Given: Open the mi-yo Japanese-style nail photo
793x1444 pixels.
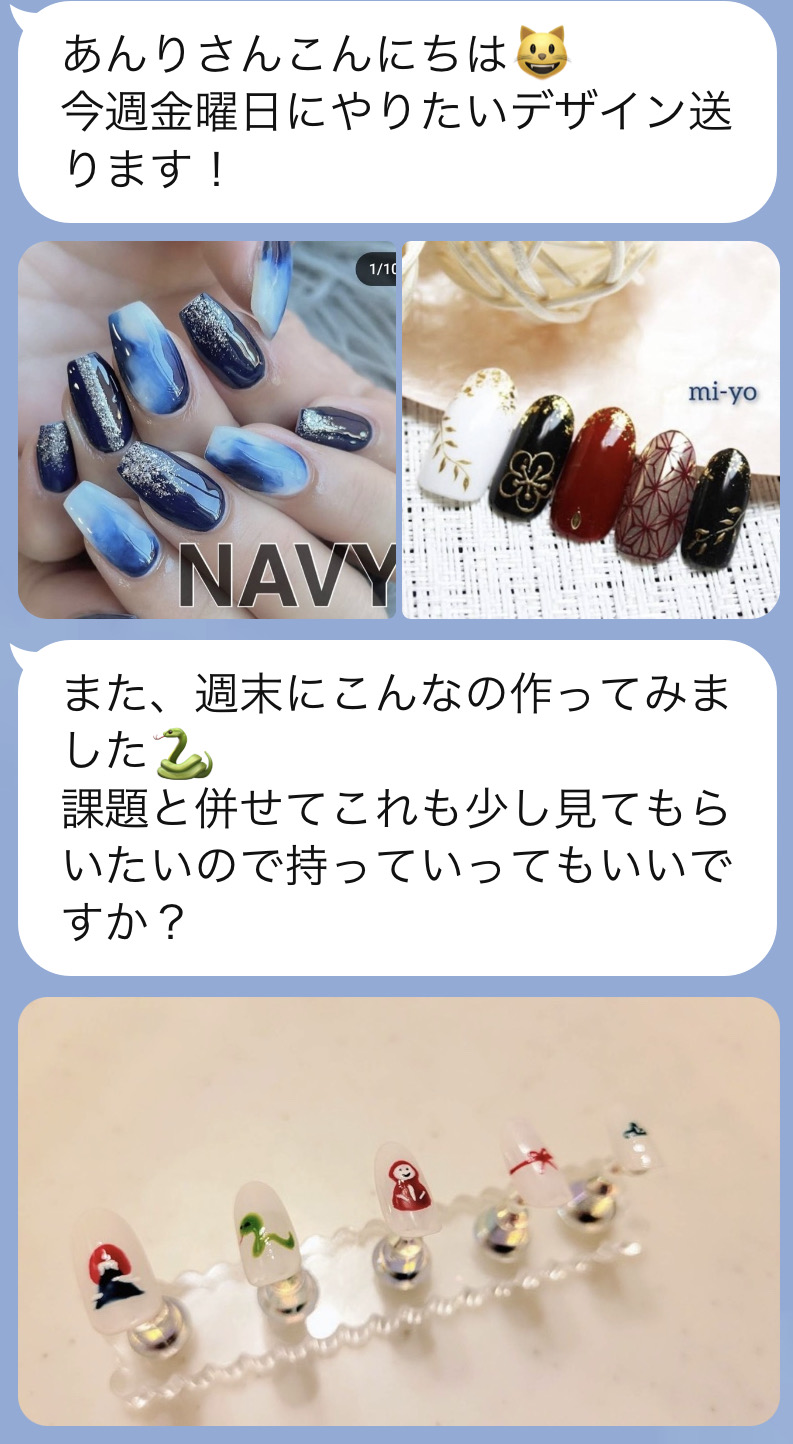Looking at the screenshot, I should 590,430.
